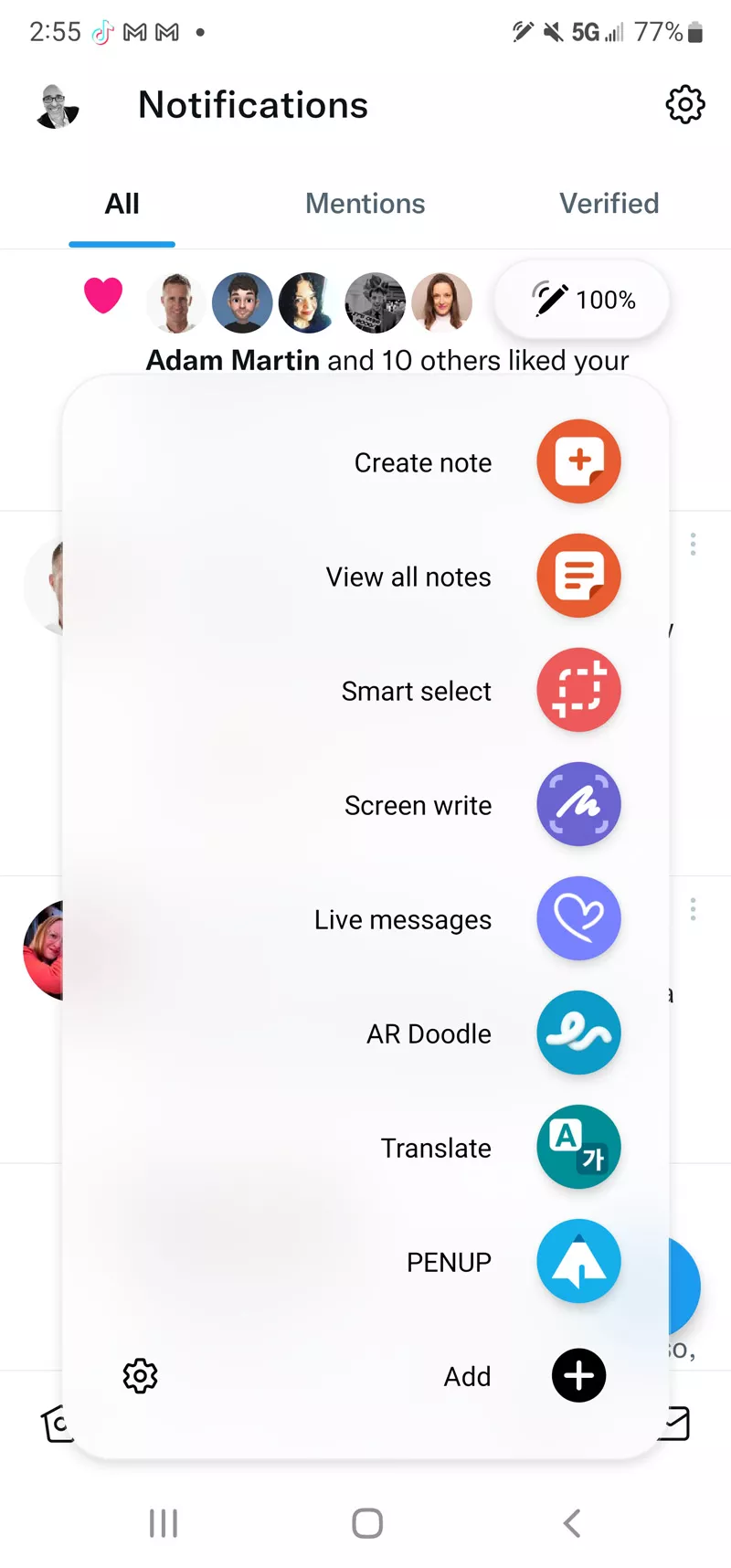Go back using the system back button
The height and width of the screenshot is (1568, 731).
coord(572,1523)
